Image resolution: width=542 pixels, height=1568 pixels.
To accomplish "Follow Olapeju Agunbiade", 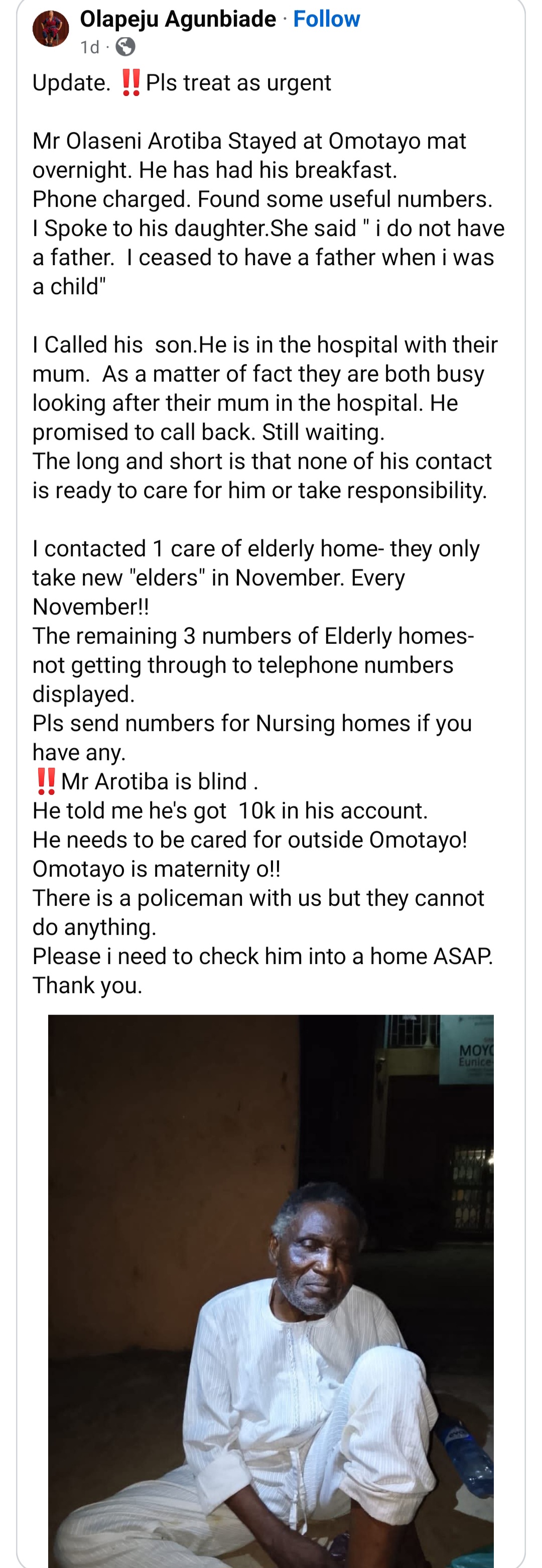I will pos(326,20).
